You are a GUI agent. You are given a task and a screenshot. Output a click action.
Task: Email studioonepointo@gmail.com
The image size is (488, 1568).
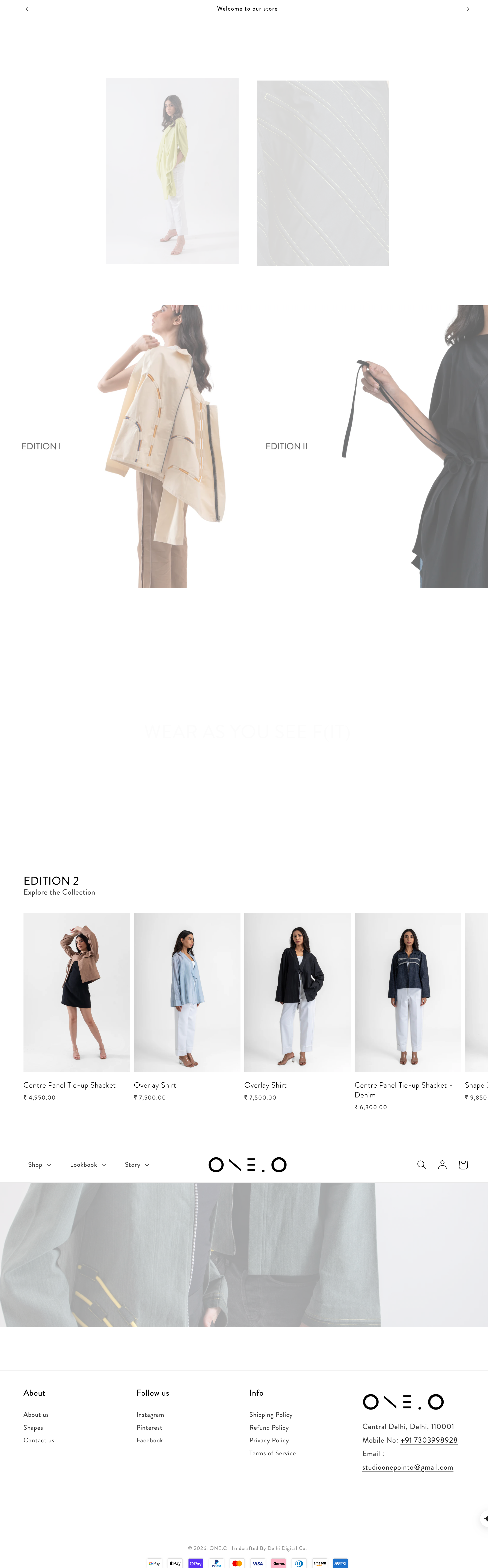point(407,1467)
